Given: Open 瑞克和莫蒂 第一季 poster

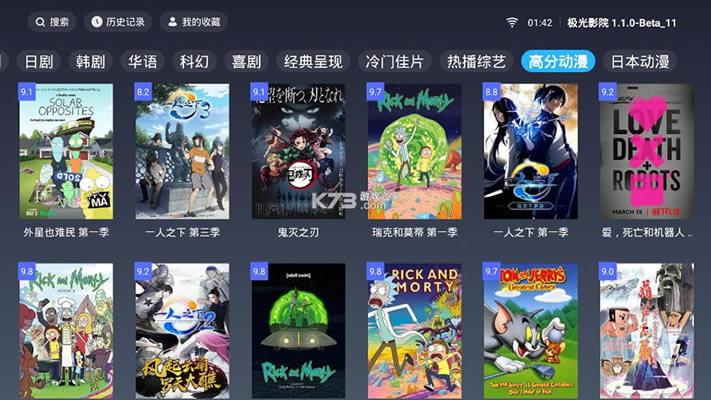Looking at the screenshot, I should pos(414,151).
